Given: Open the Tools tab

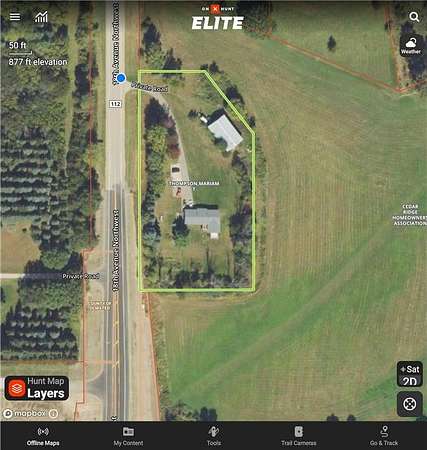Looking at the screenshot, I should [214, 436].
